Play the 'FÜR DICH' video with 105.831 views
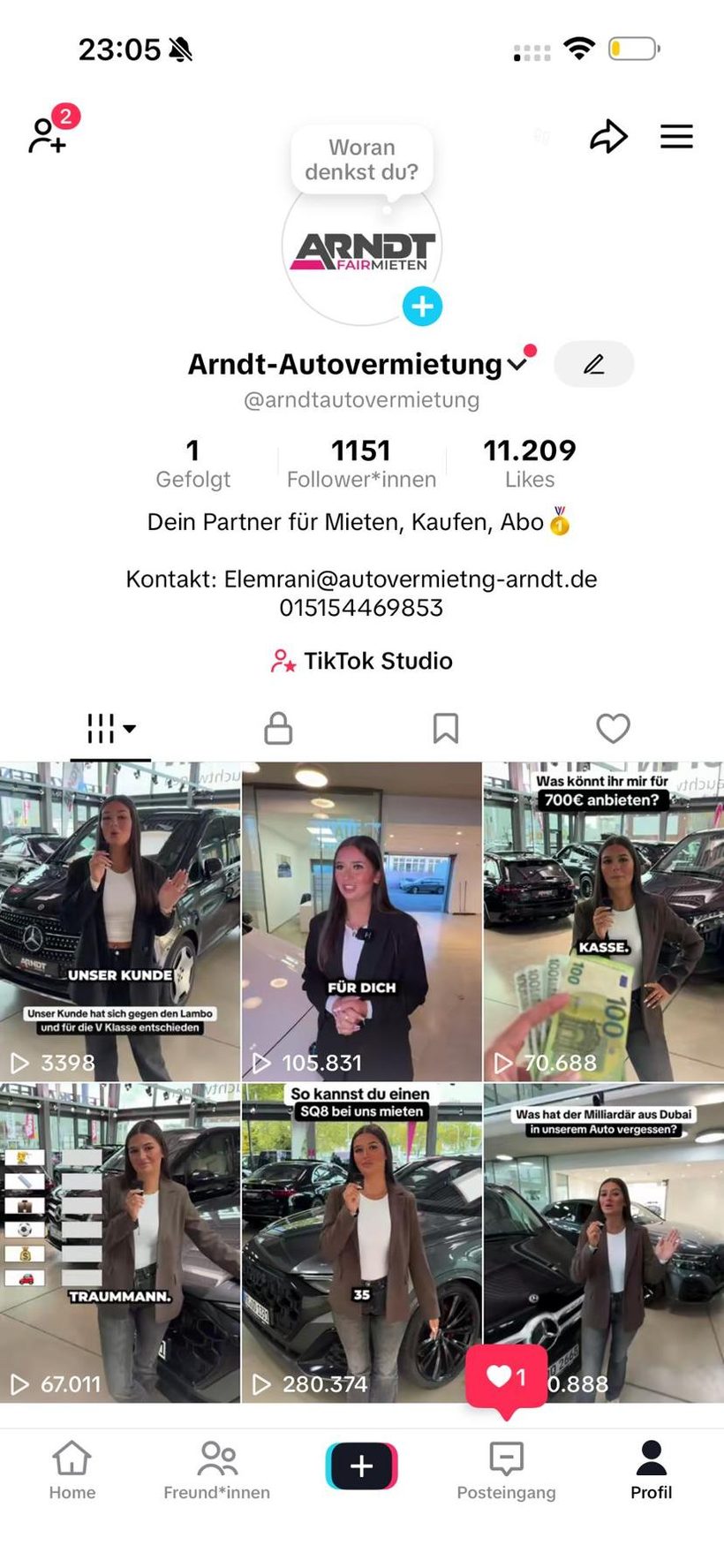 (362, 921)
